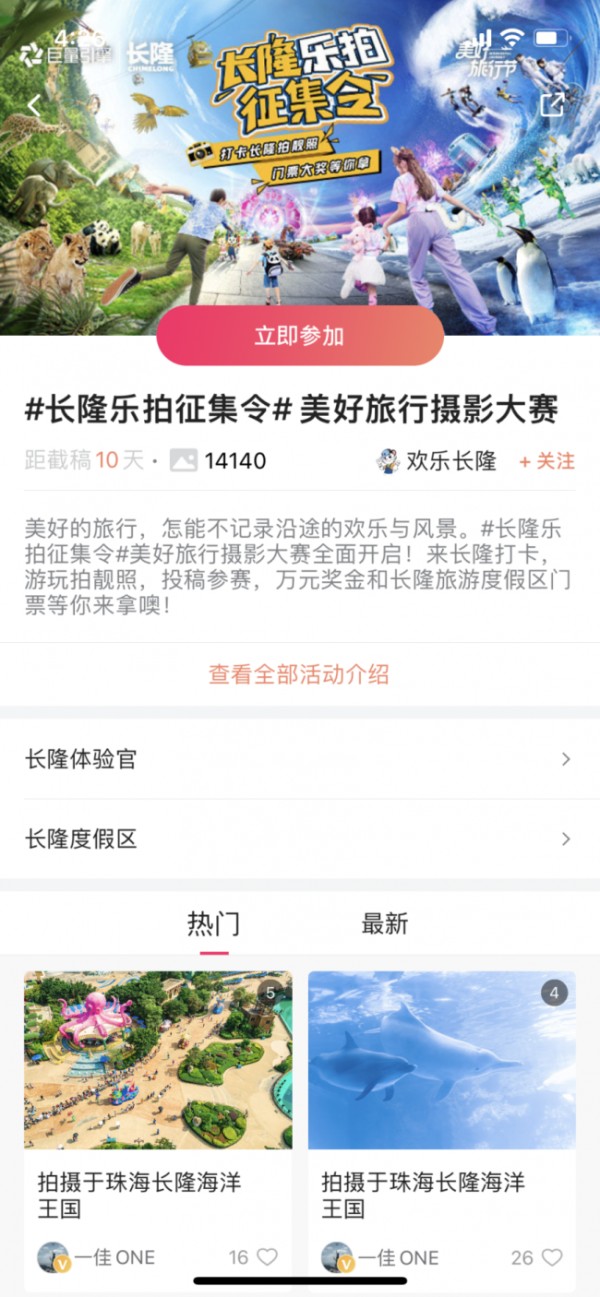This screenshot has height=1297, width=600.
Task: Open 查看全部活动介绍 full activity details
Action: click(x=299, y=674)
